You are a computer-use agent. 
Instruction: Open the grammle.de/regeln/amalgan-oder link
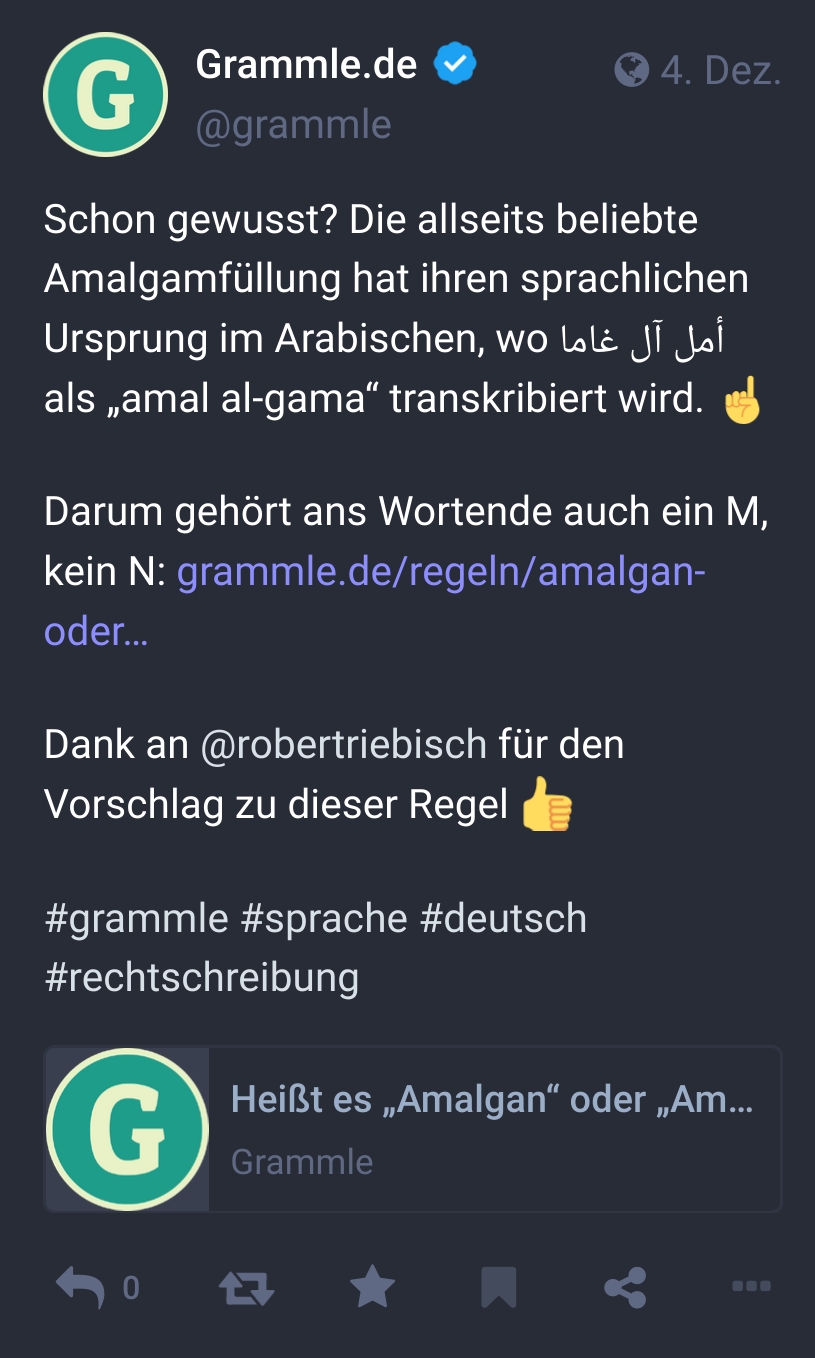pos(441,574)
